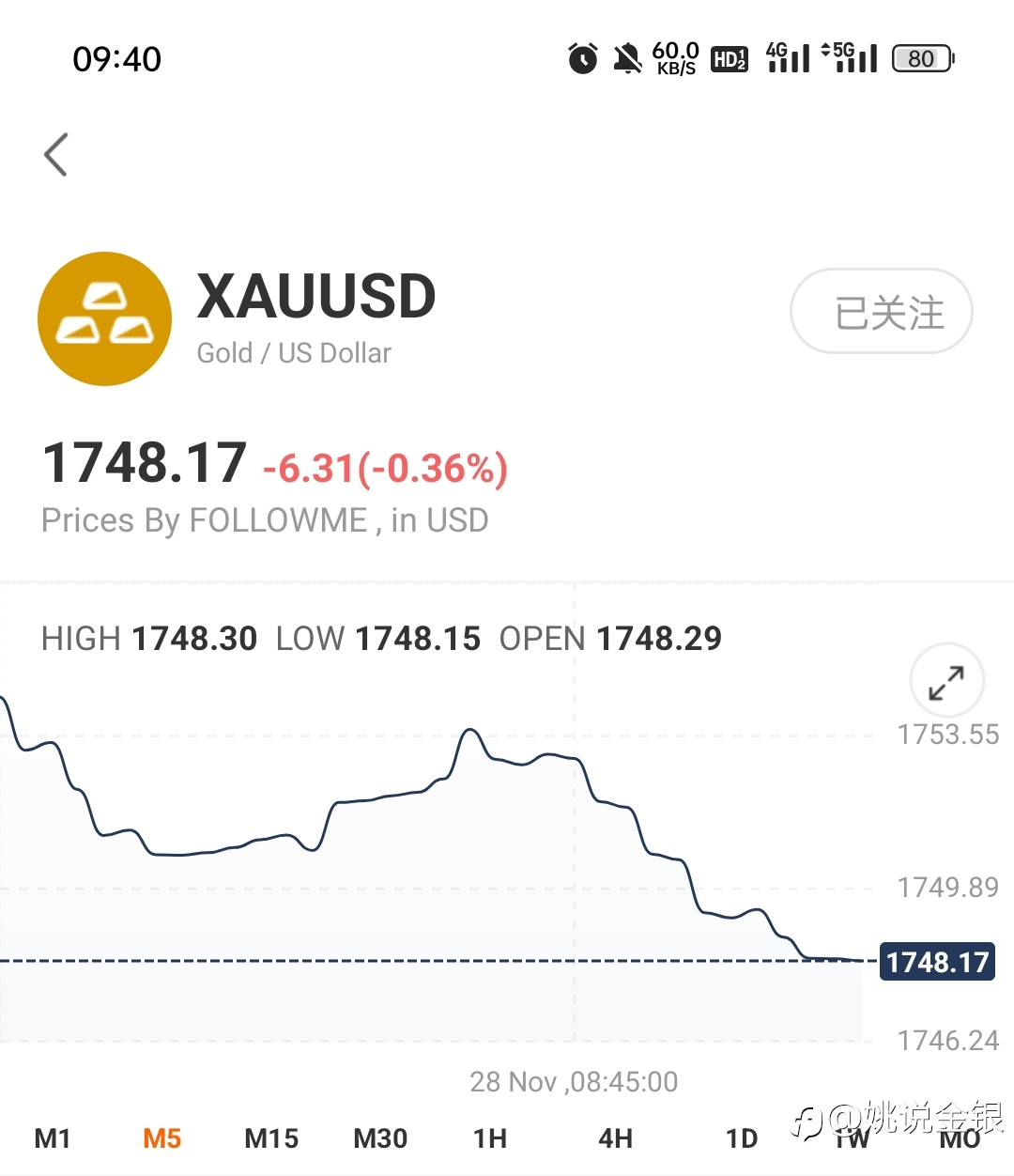Switch to the 1H timeframe
The image size is (1014, 1176).
coord(490,1138)
